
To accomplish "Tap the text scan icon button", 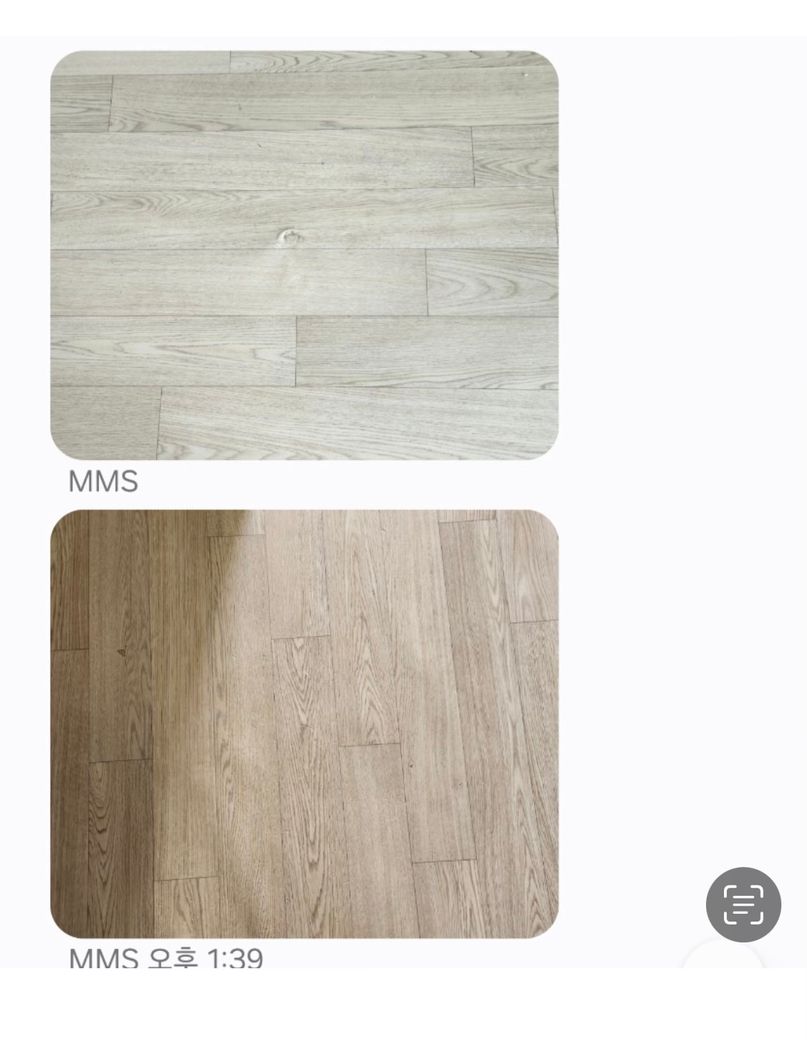I will pyautogui.click(x=743, y=904).
